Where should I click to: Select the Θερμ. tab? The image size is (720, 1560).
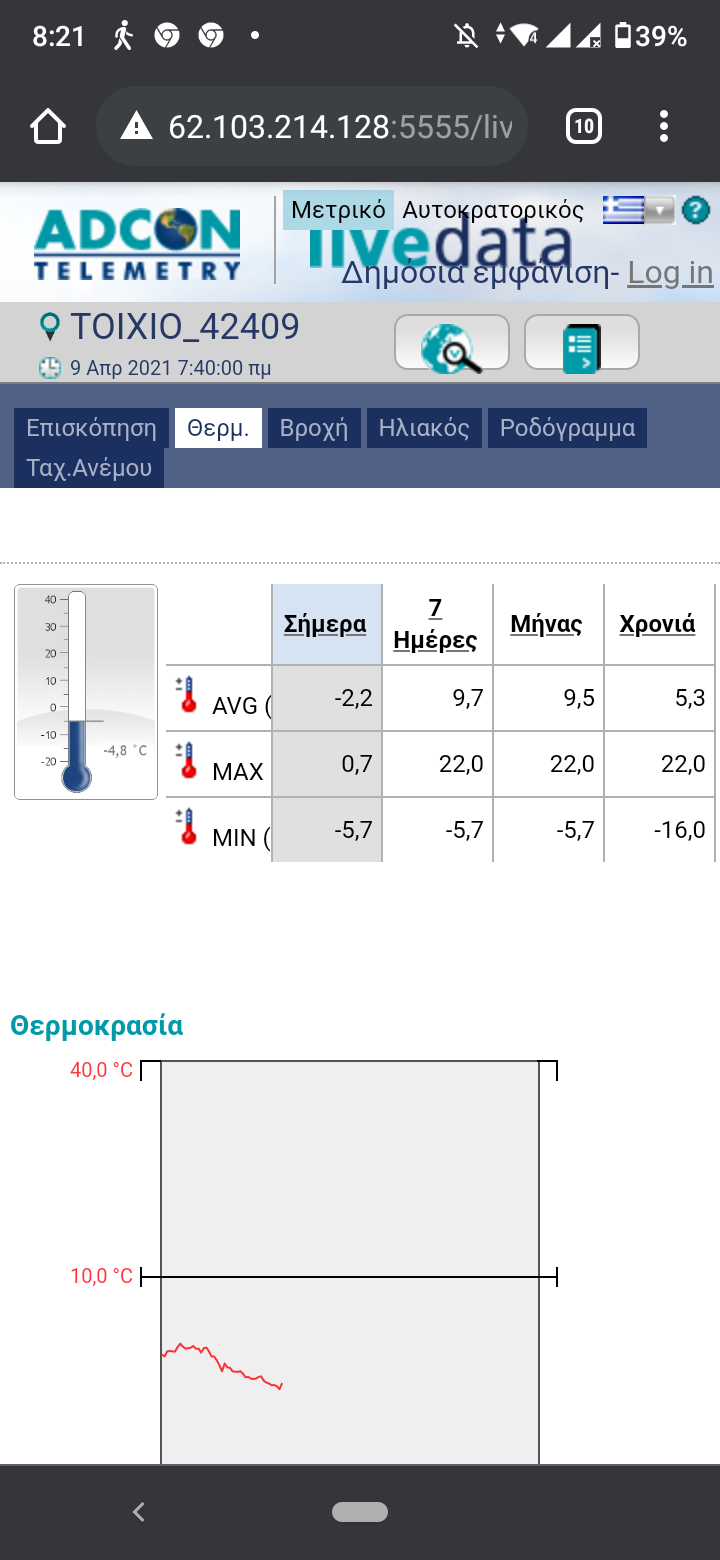[218, 428]
